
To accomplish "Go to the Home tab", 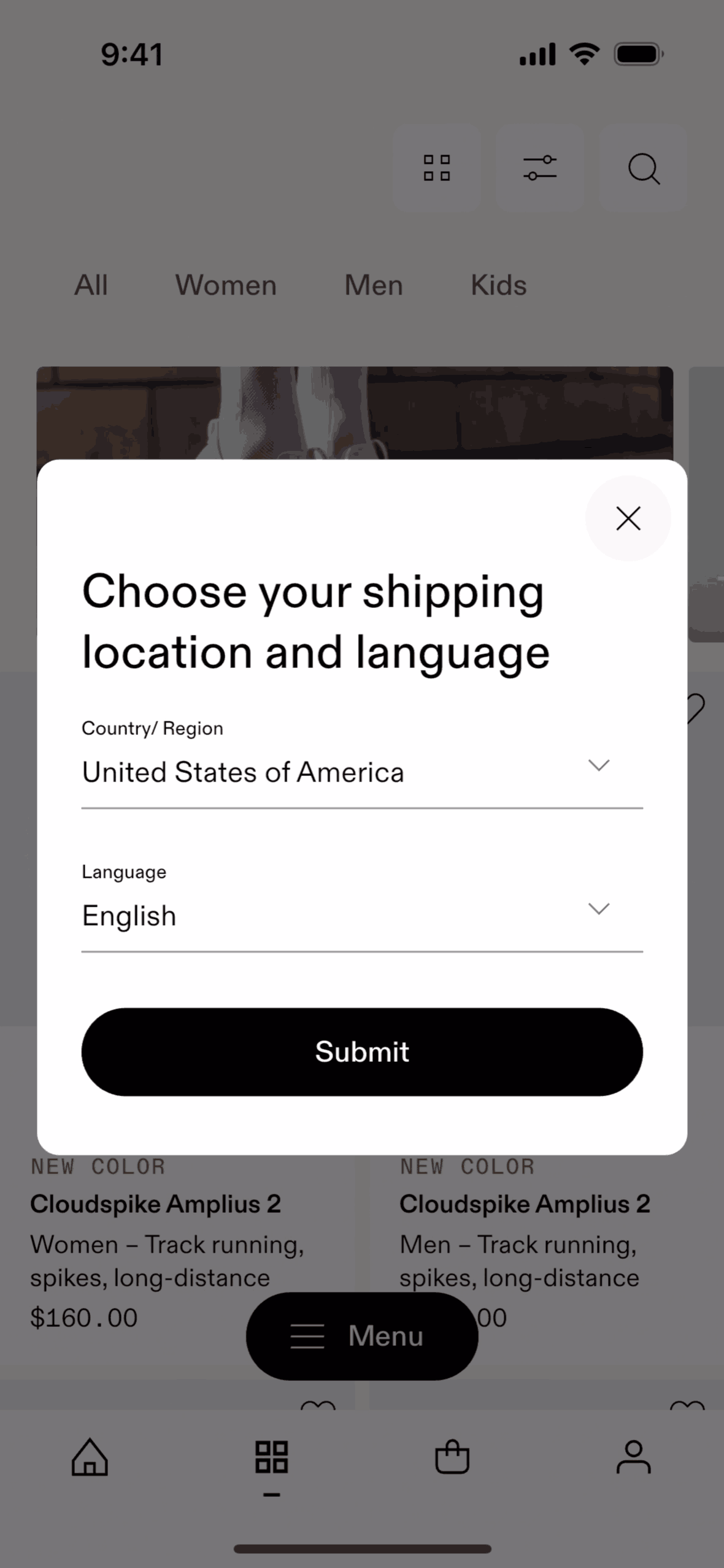I will [x=90, y=1457].
